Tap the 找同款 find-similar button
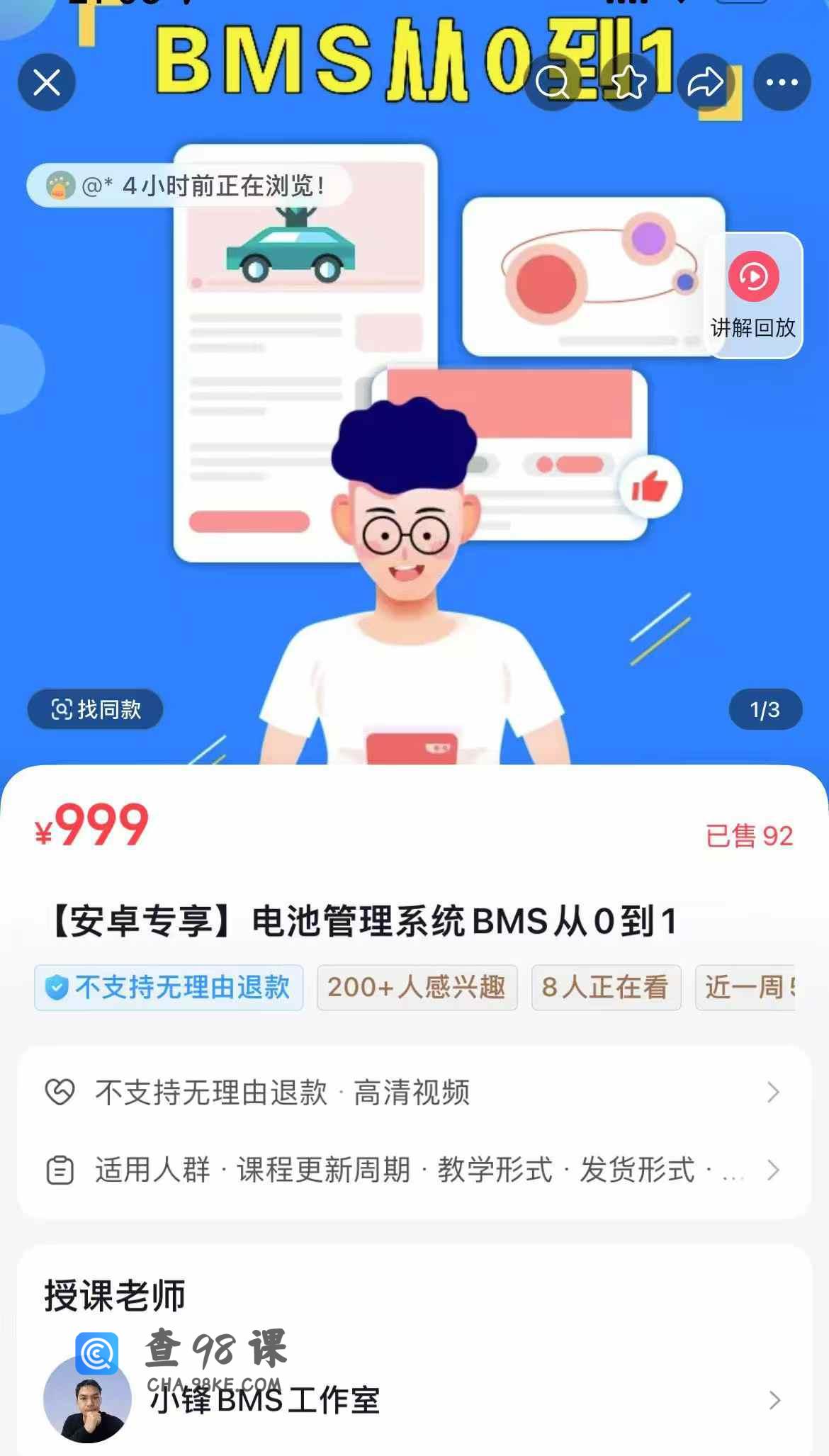 tap(96, 709)
